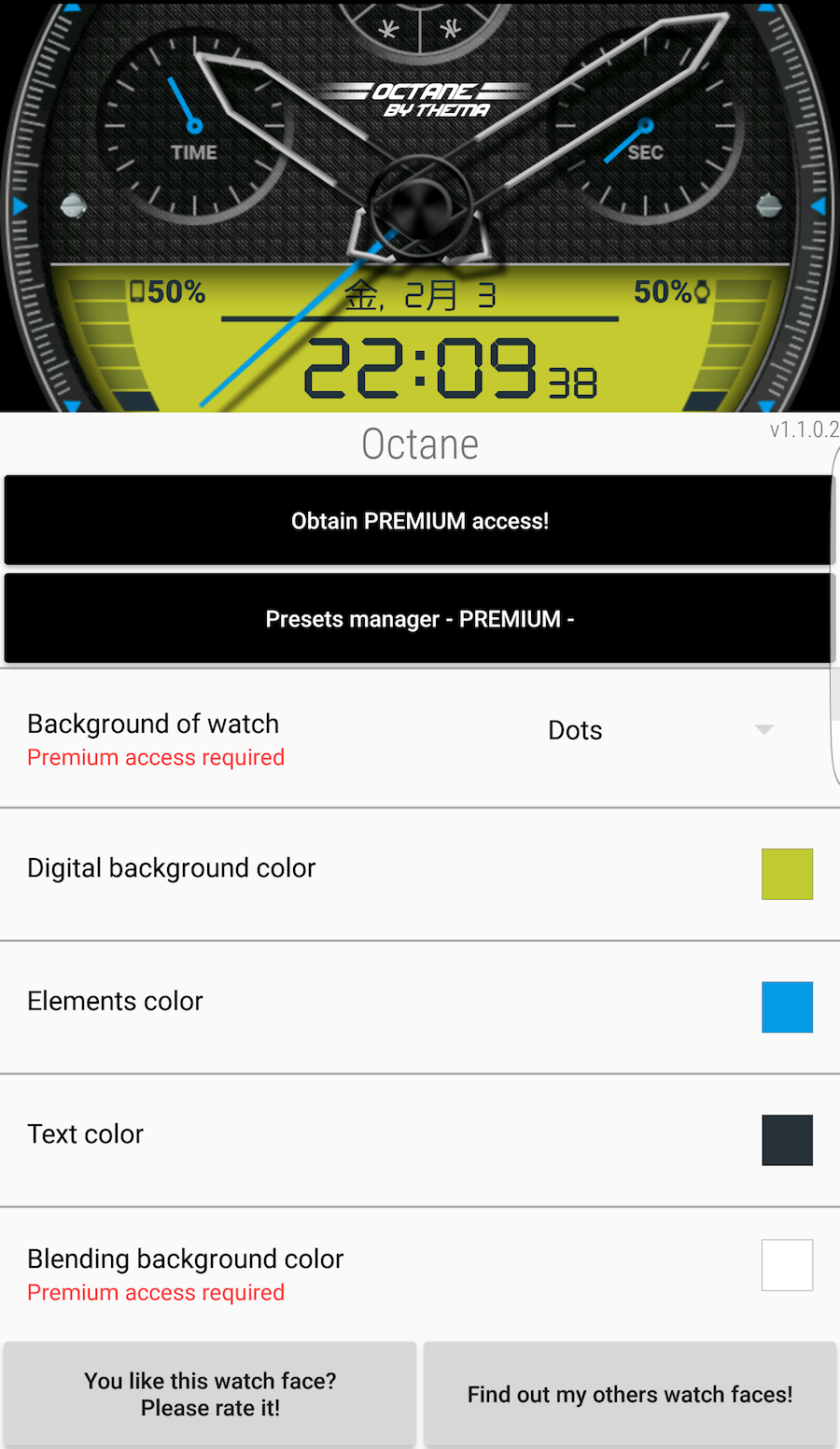Tap the center hub of the watch hands

420,204
